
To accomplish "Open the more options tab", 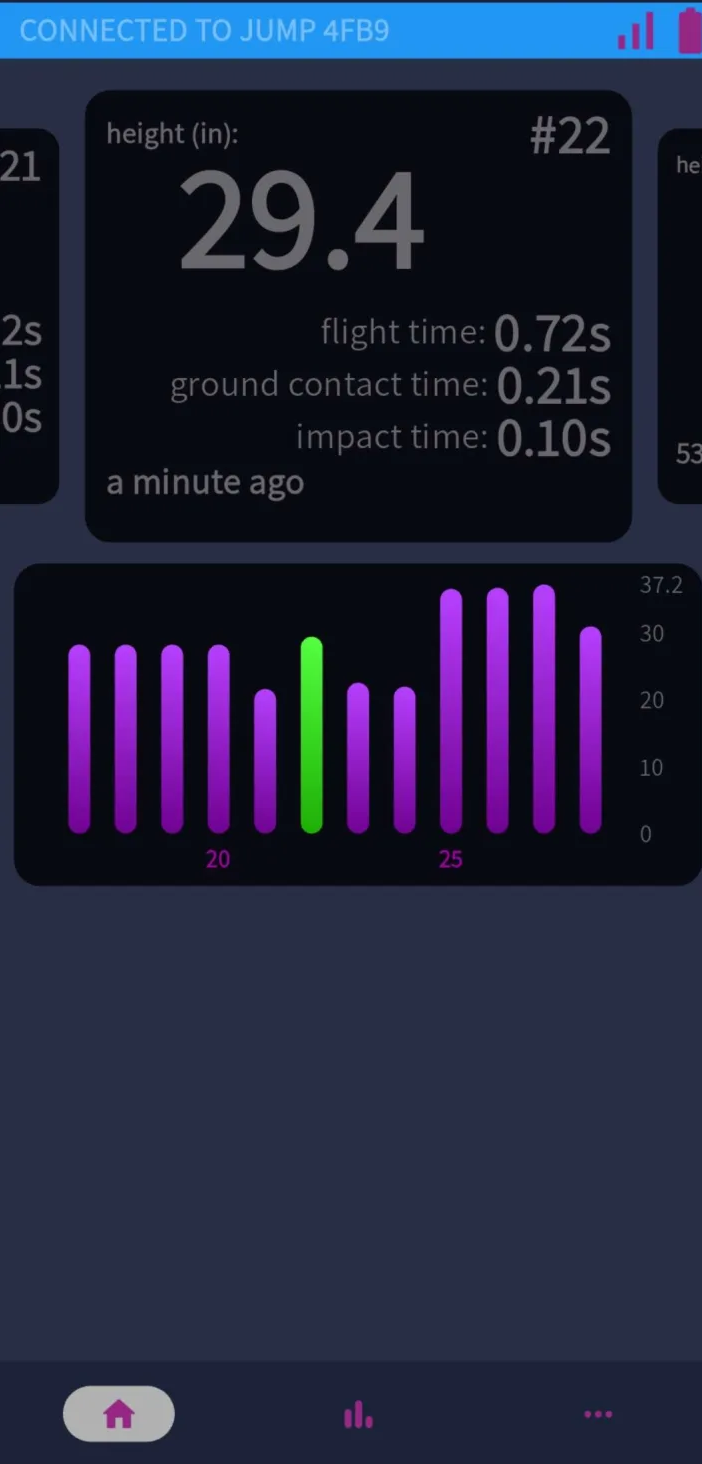I will [598, 1414].
